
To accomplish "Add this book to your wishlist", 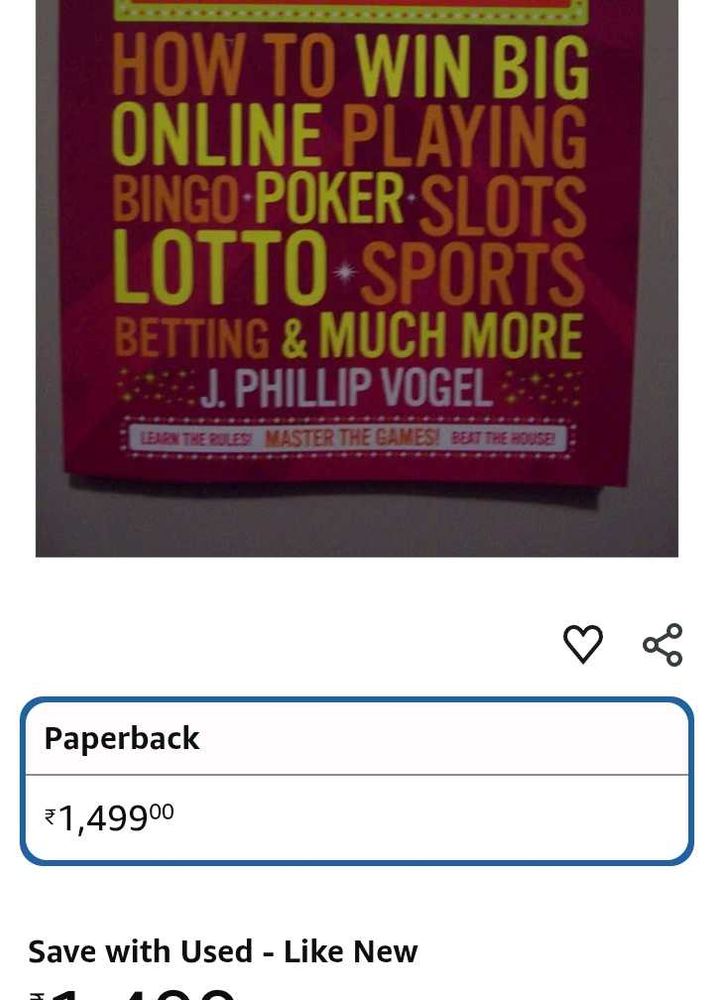I will point(583,644).
